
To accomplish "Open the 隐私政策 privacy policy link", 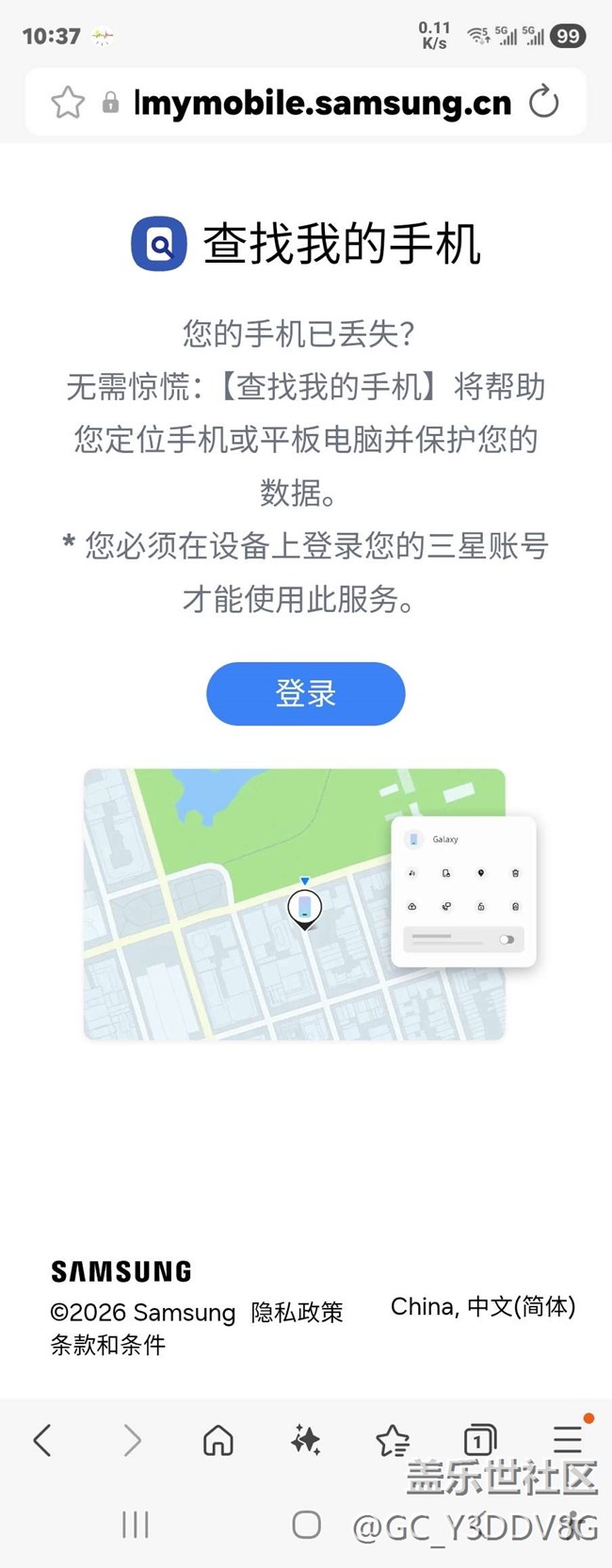I will [x=297, y=1312].
